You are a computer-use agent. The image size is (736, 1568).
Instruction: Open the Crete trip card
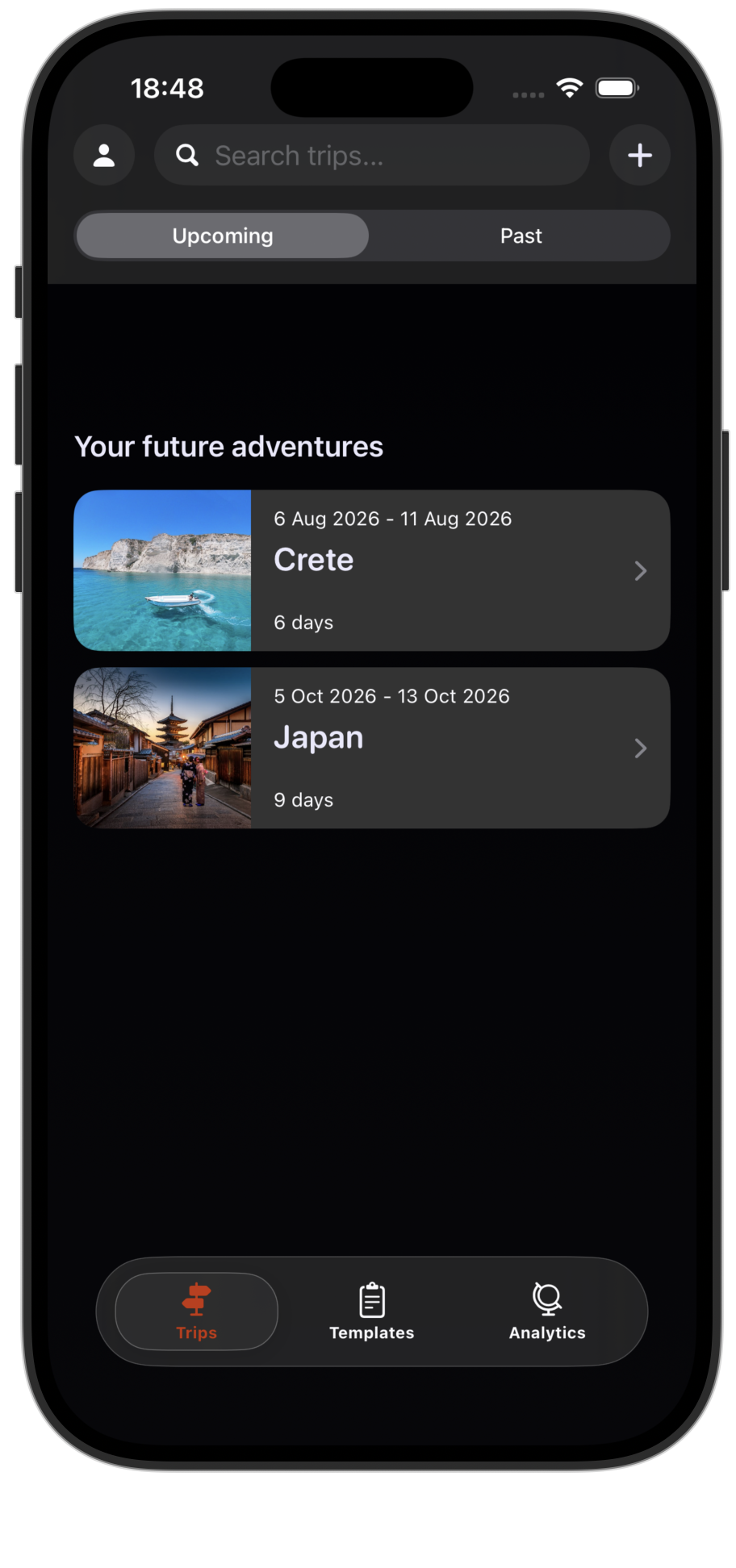(x=372, y=570)
